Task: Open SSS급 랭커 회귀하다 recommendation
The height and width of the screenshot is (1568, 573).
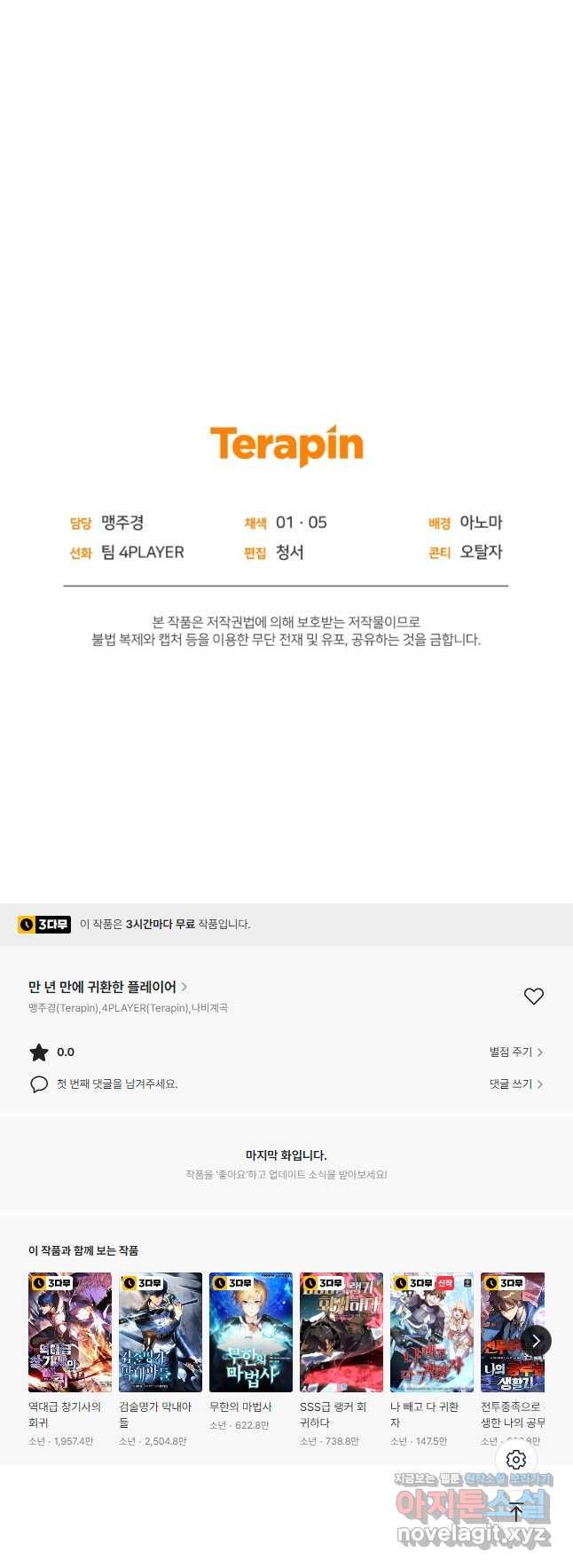Action: click(341, 1332)
